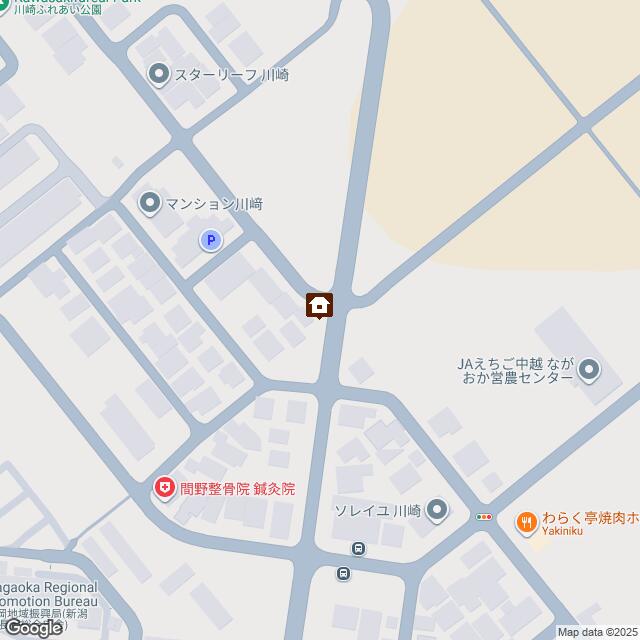Select the JAえちご中越 ながおか営農センター marker
Screen dimensions: 640x640
[x=588, y=371]
